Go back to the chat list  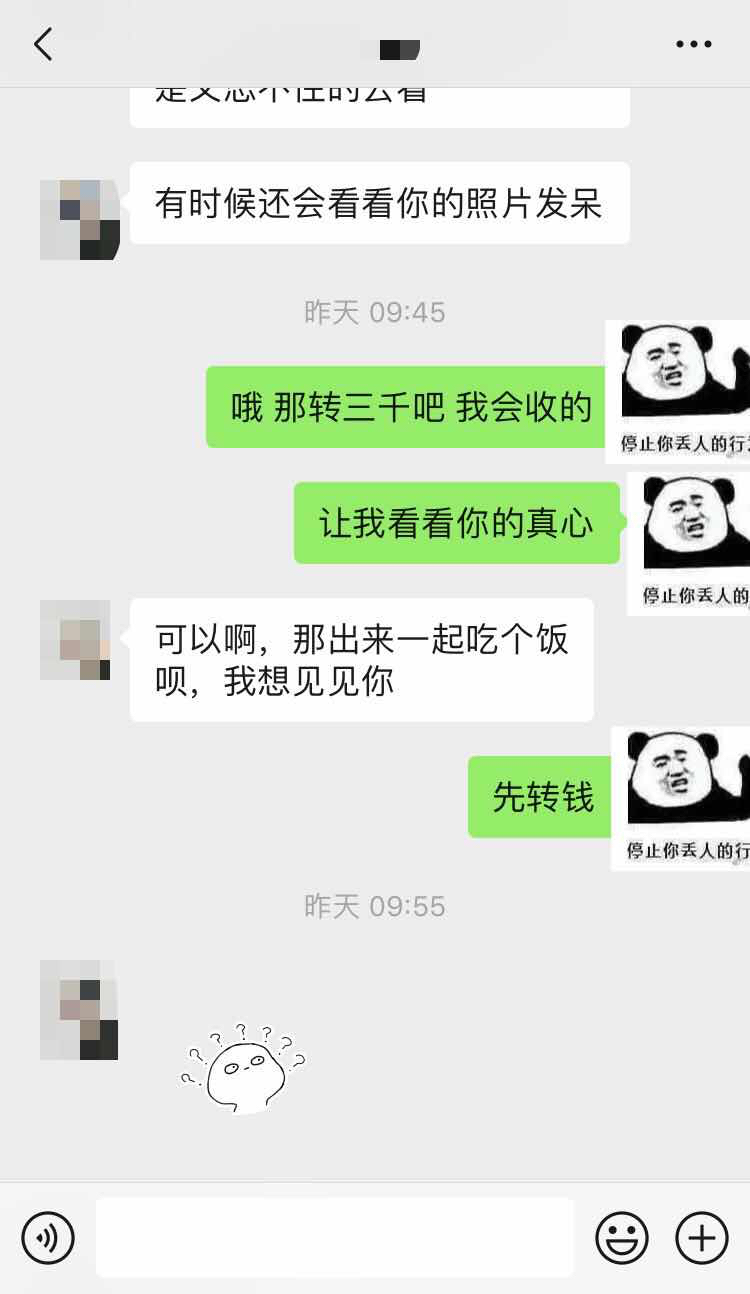click(43, 45)
